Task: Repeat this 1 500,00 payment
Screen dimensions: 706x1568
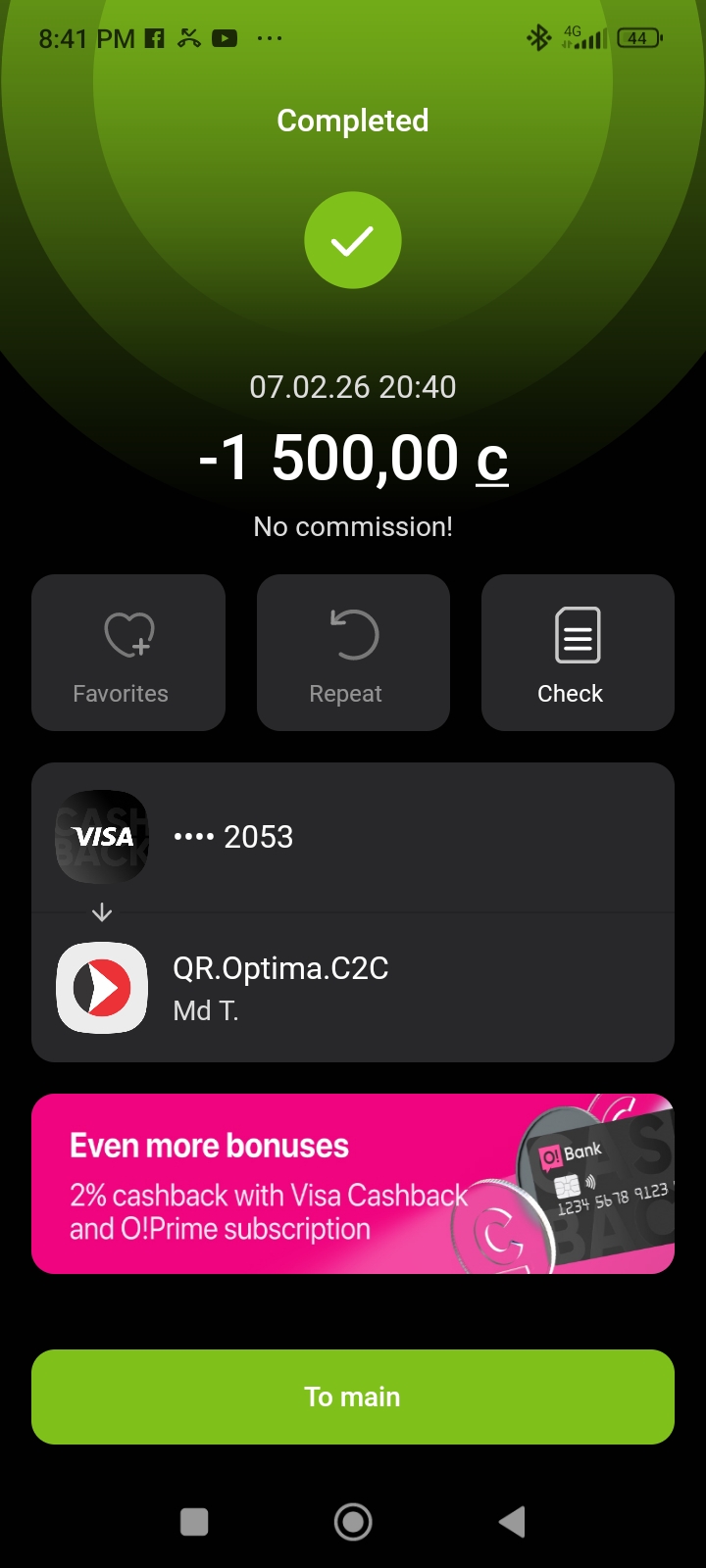Action: [x=353, y=653]
